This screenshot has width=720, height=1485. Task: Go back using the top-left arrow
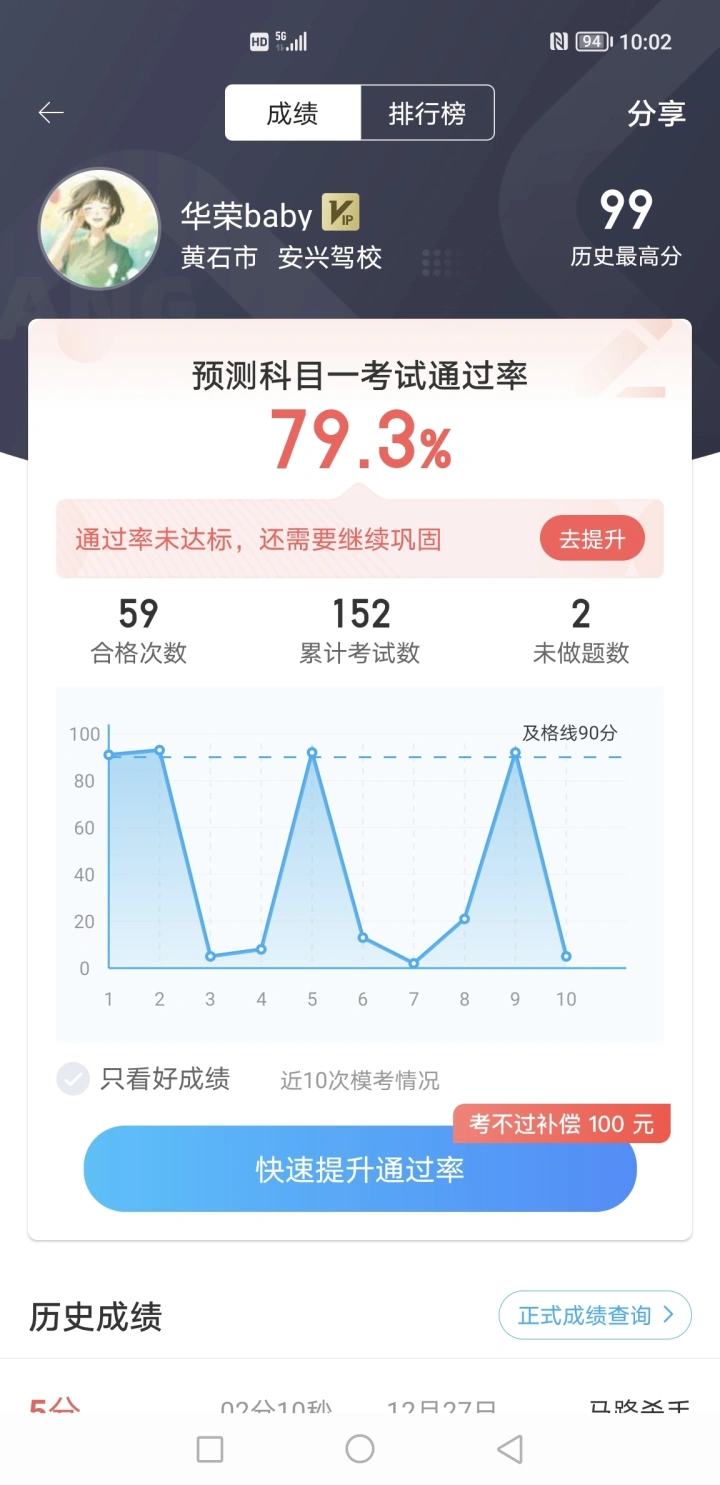[x=51, y=113]
